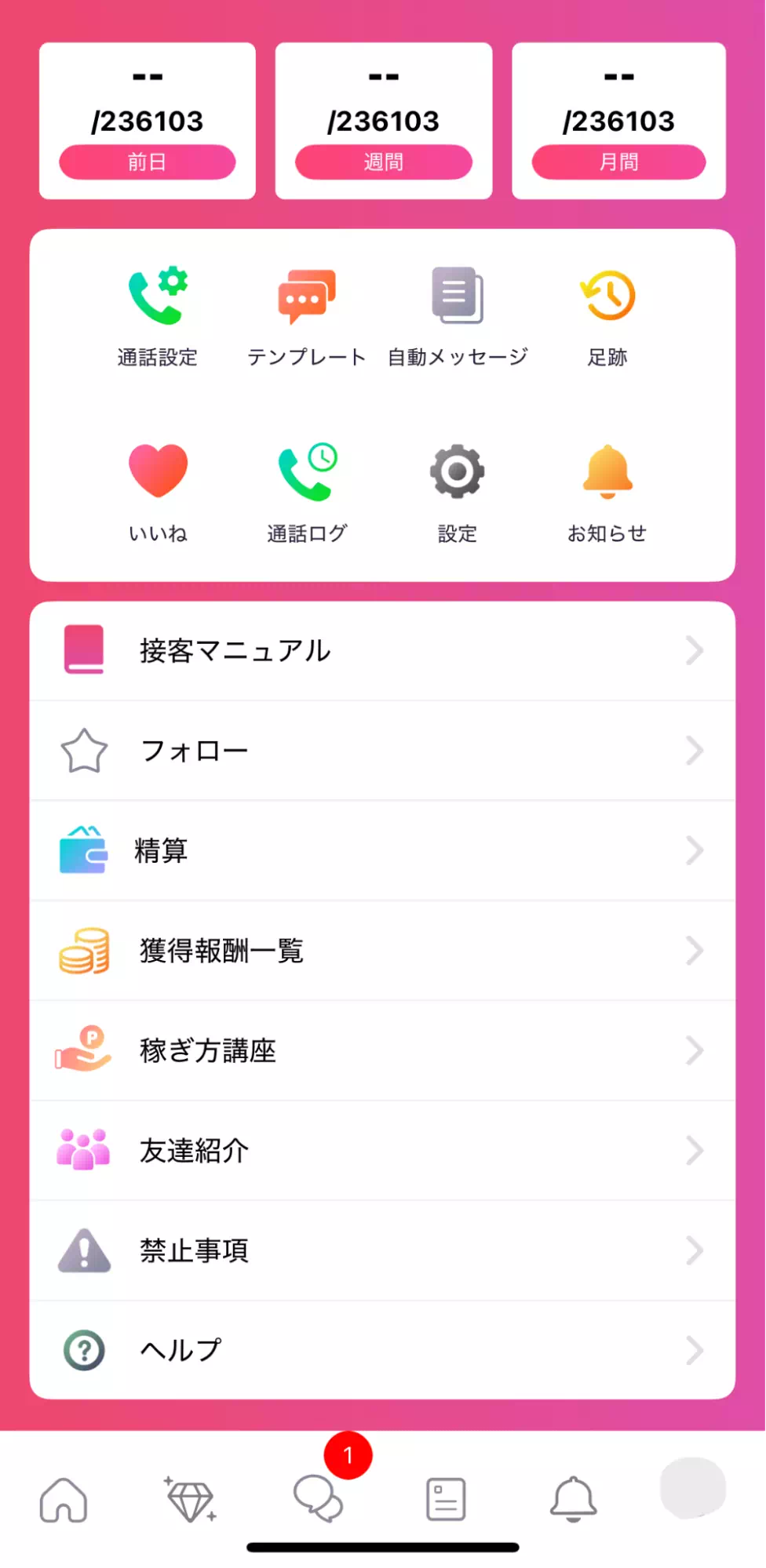Check 足跡 visitor footprints

click(x=605, y=312)
